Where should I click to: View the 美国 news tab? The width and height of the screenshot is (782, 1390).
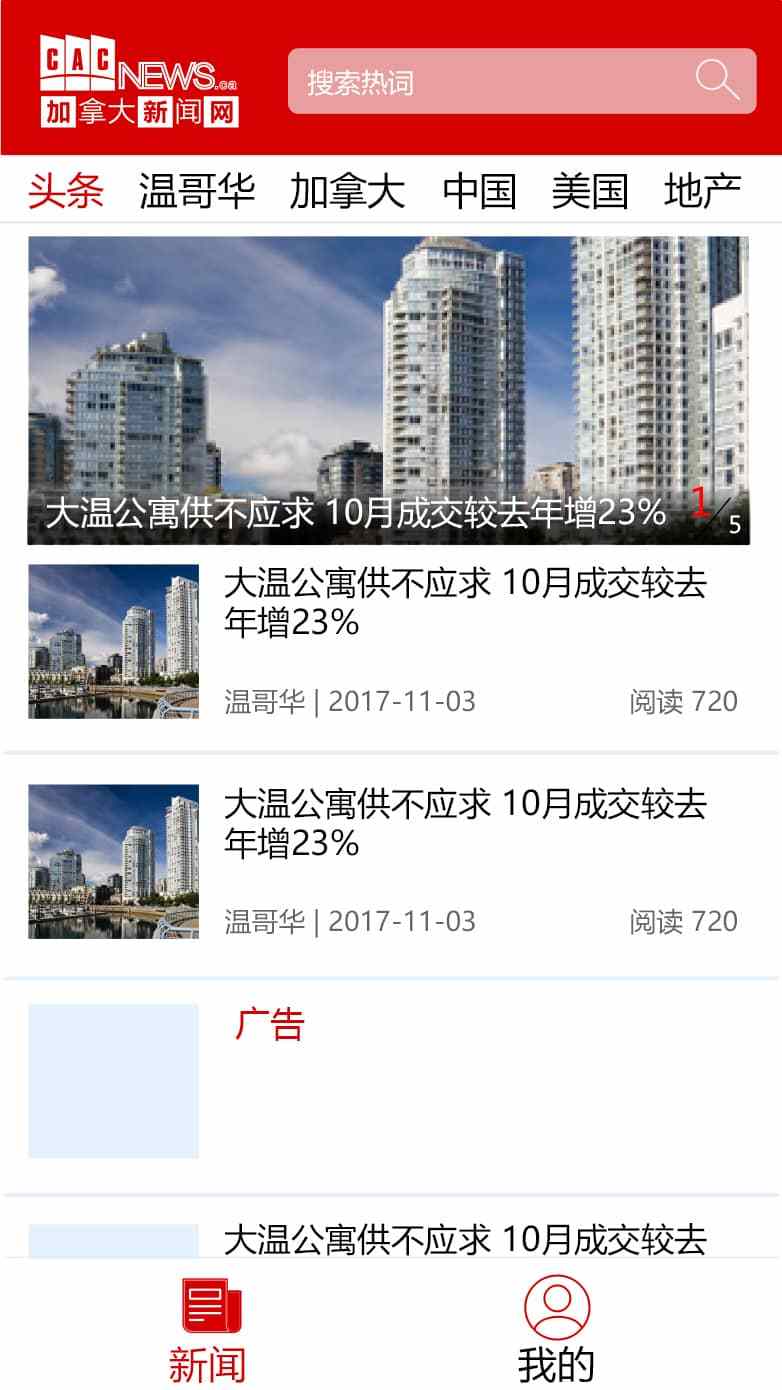pos(590,190)
